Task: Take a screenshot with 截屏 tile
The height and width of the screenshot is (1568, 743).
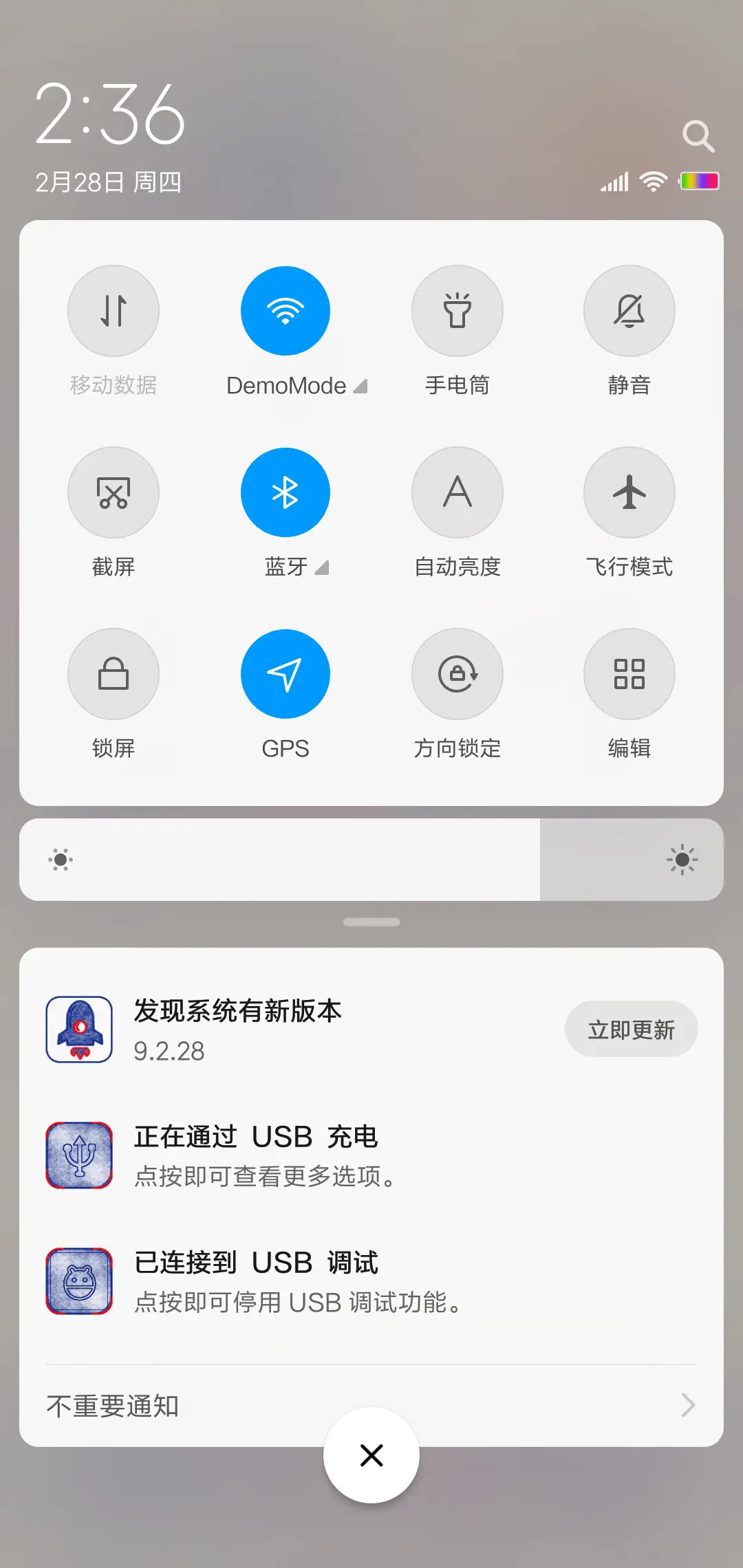Action: click(114, 492)
